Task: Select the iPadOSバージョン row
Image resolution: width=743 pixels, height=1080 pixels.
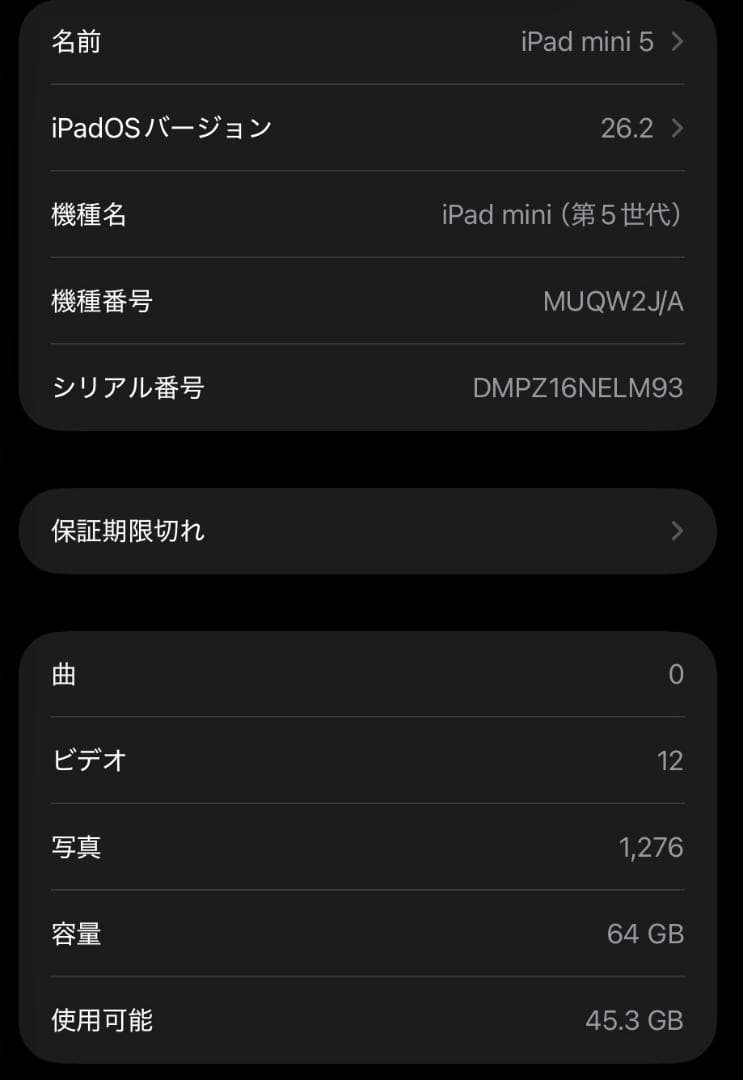Action: pyautogui.click(x=370, y=128)
